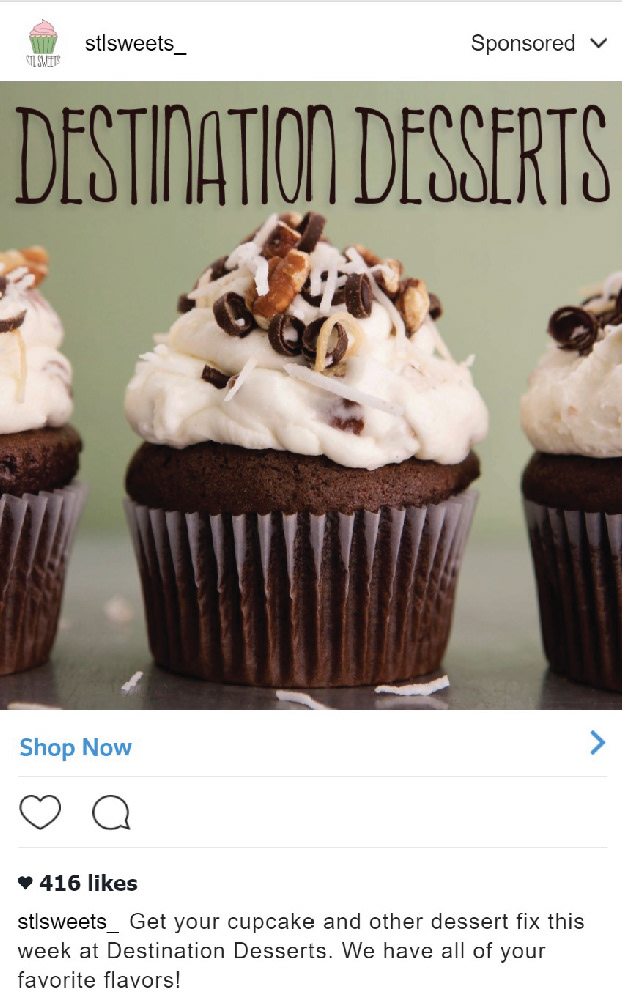Expand the Sponsored dropdown chevron
623x1000 pixels.
pyautogui.click(x=599, y=43)
